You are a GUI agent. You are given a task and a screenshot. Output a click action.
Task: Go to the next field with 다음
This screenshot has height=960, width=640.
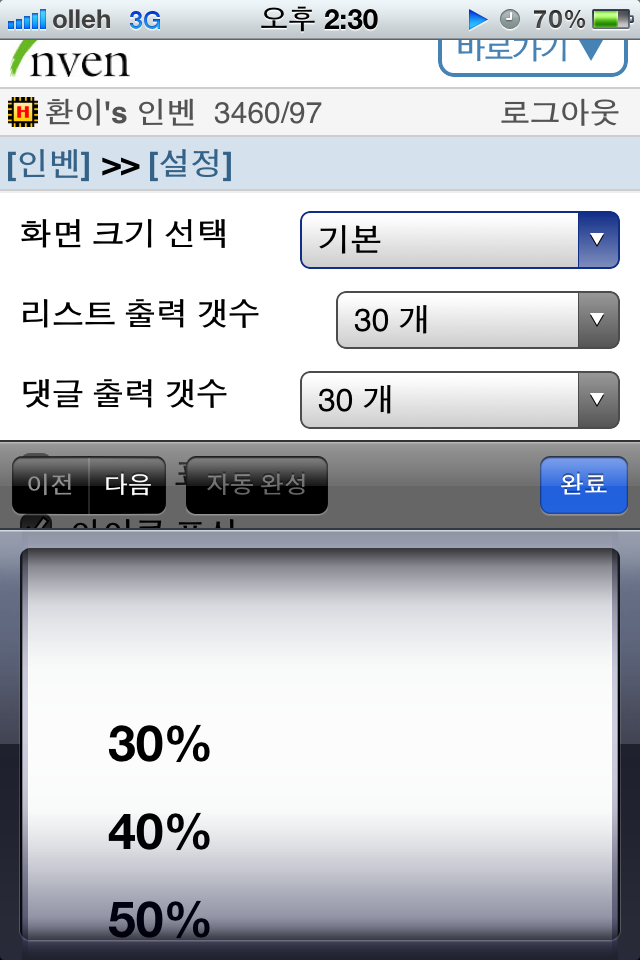click(x=127, y=485)
